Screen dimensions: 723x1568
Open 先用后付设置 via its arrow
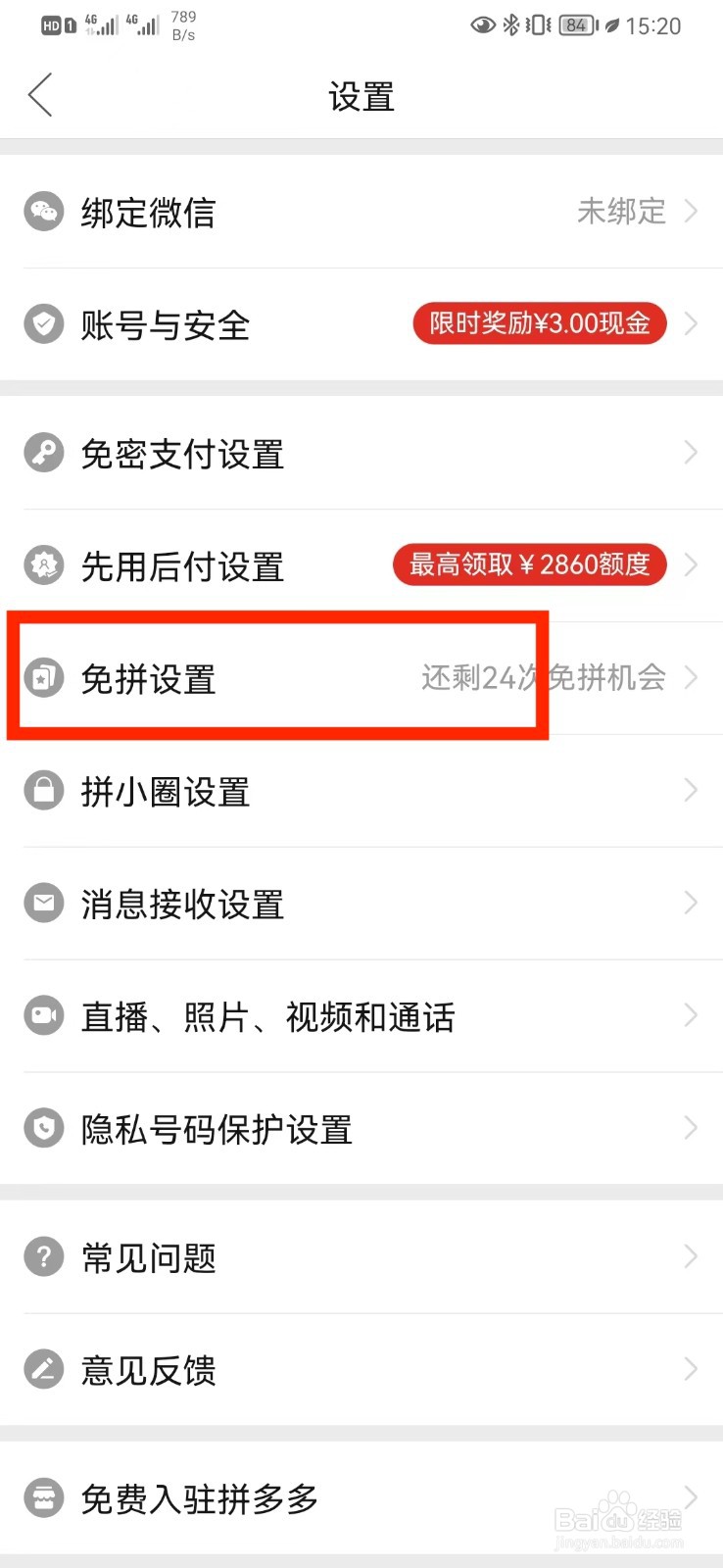pos(692,565)
